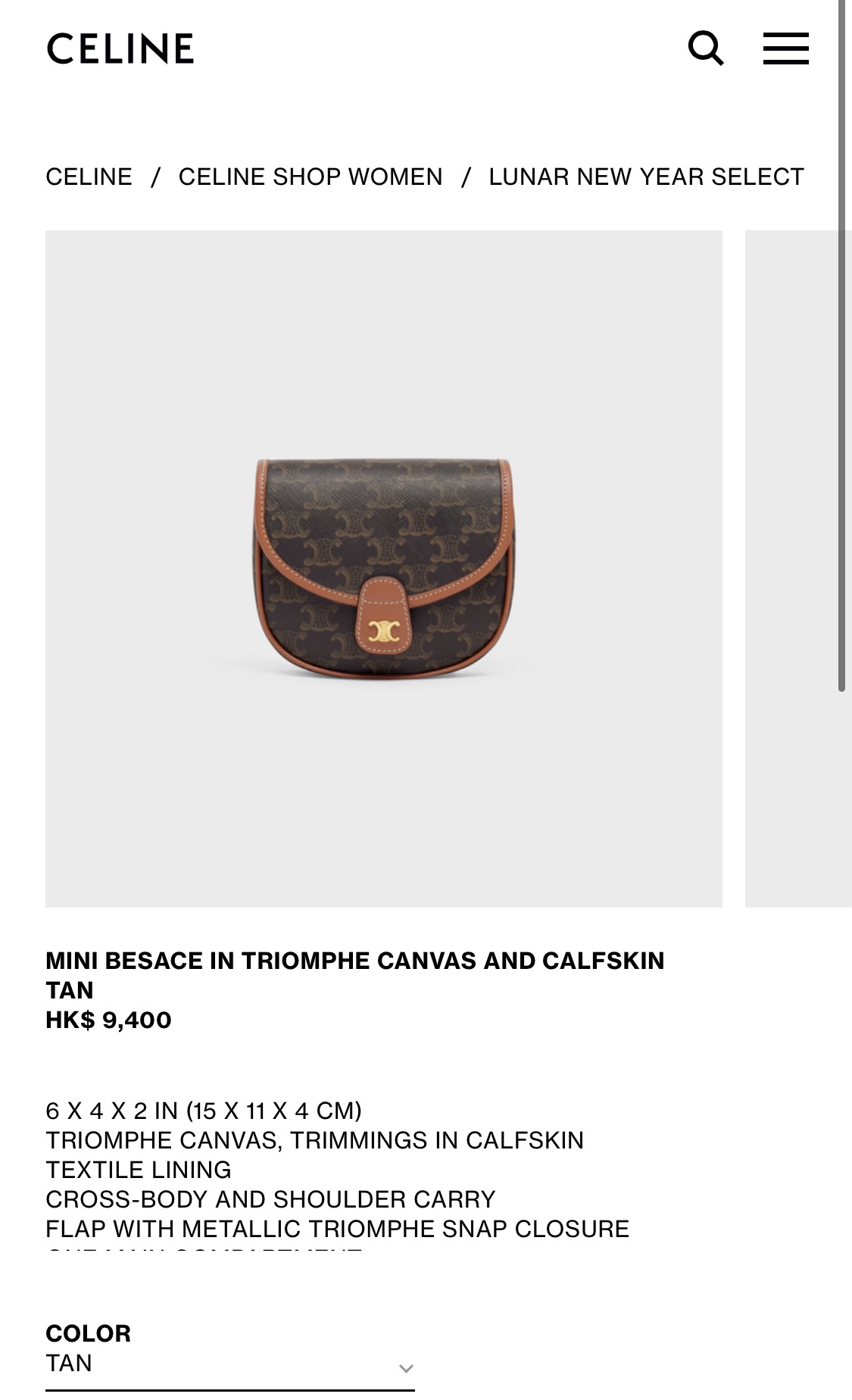Open the LUNAR NEW YEAR SELECT breadcrumb
Image resolution: width=852 pixels, height=1400 pixels.
(646, 177)
